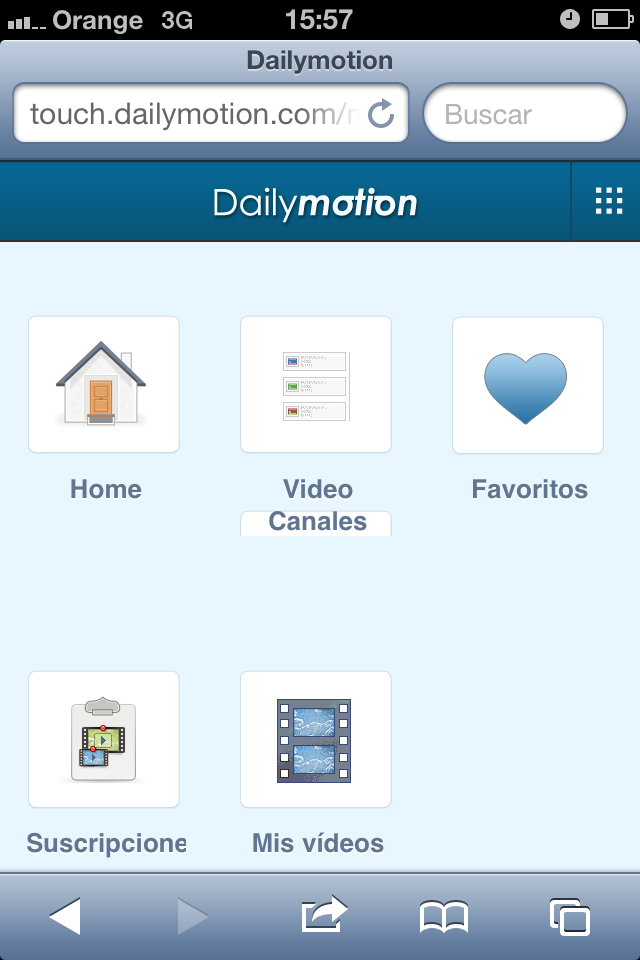The height and width of the screenshot is (960, 640).
Task: Open the Home tile
Action: point(104,385)
